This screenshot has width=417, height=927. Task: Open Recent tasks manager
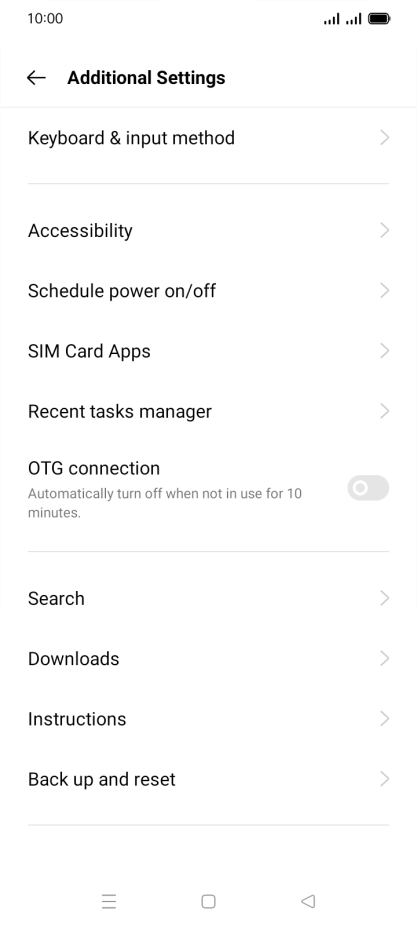pyautogui.click(x=208, y=411)
